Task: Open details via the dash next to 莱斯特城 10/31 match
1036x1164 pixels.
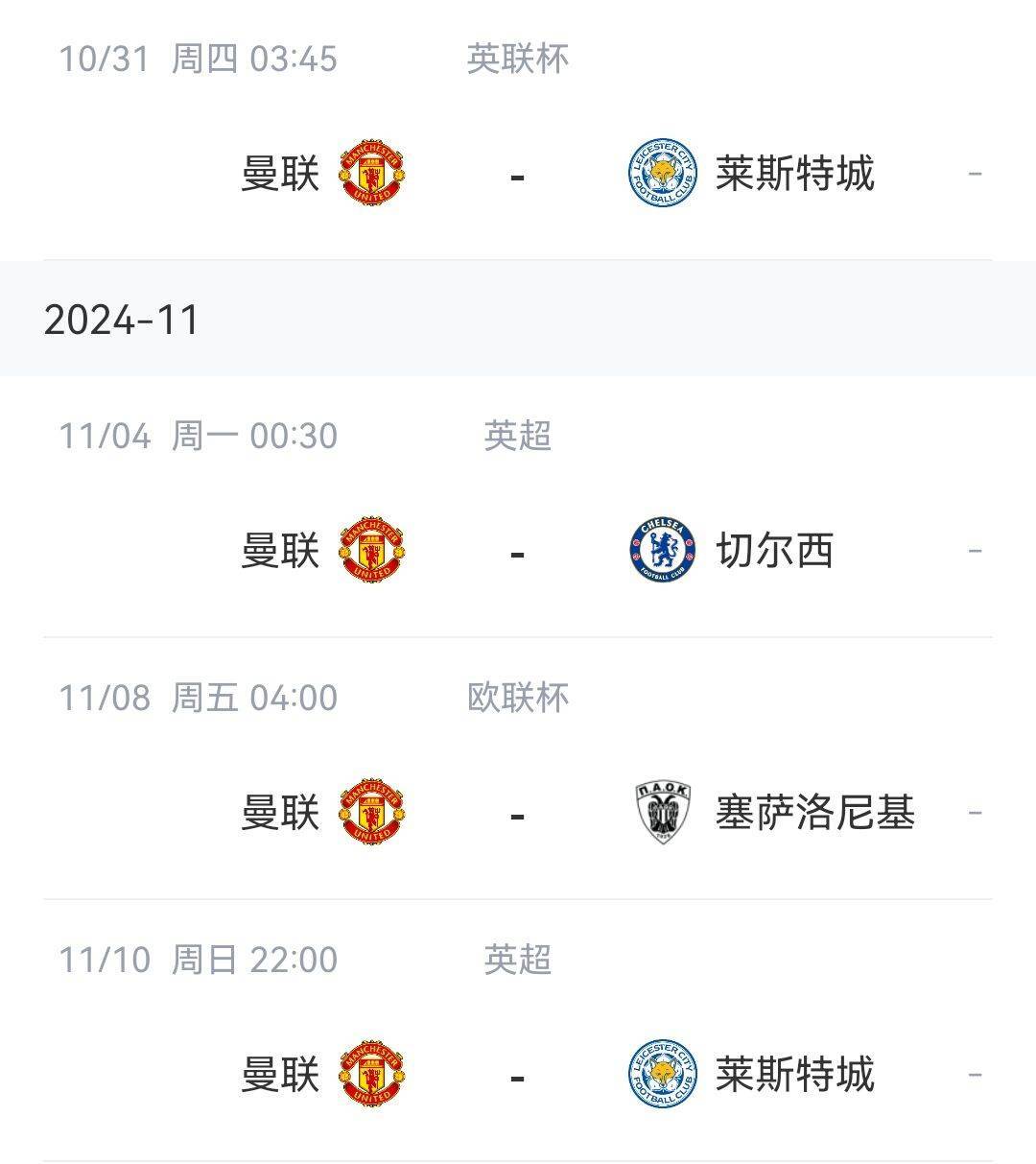Action: [977, 175]
